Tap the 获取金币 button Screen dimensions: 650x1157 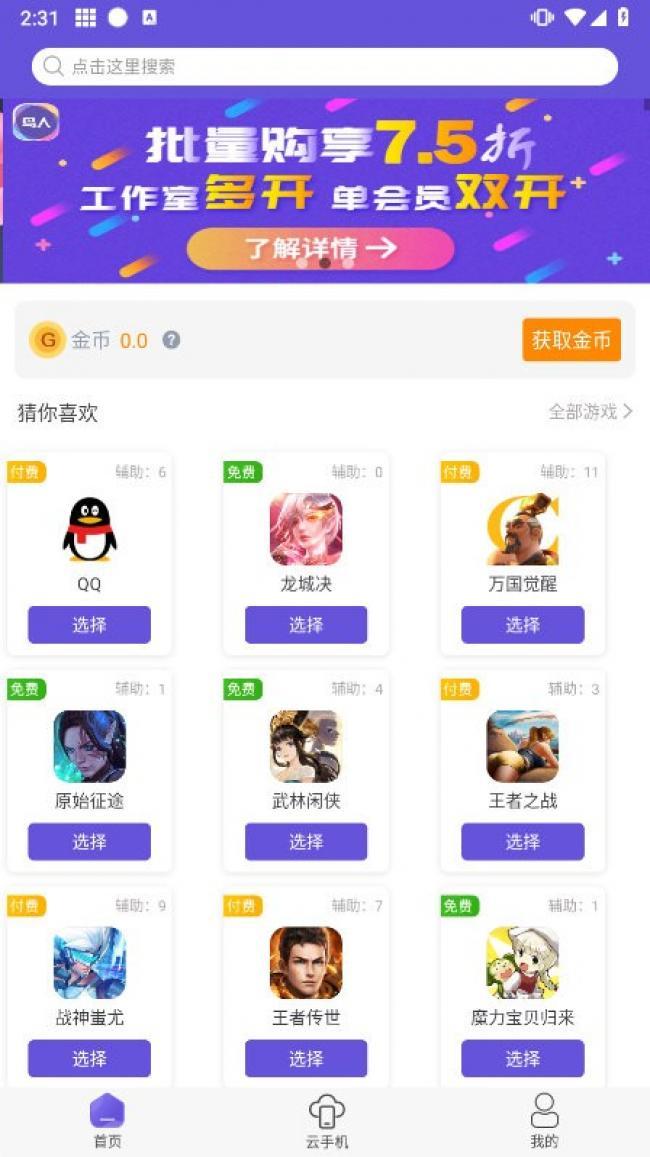pos(571,340)
